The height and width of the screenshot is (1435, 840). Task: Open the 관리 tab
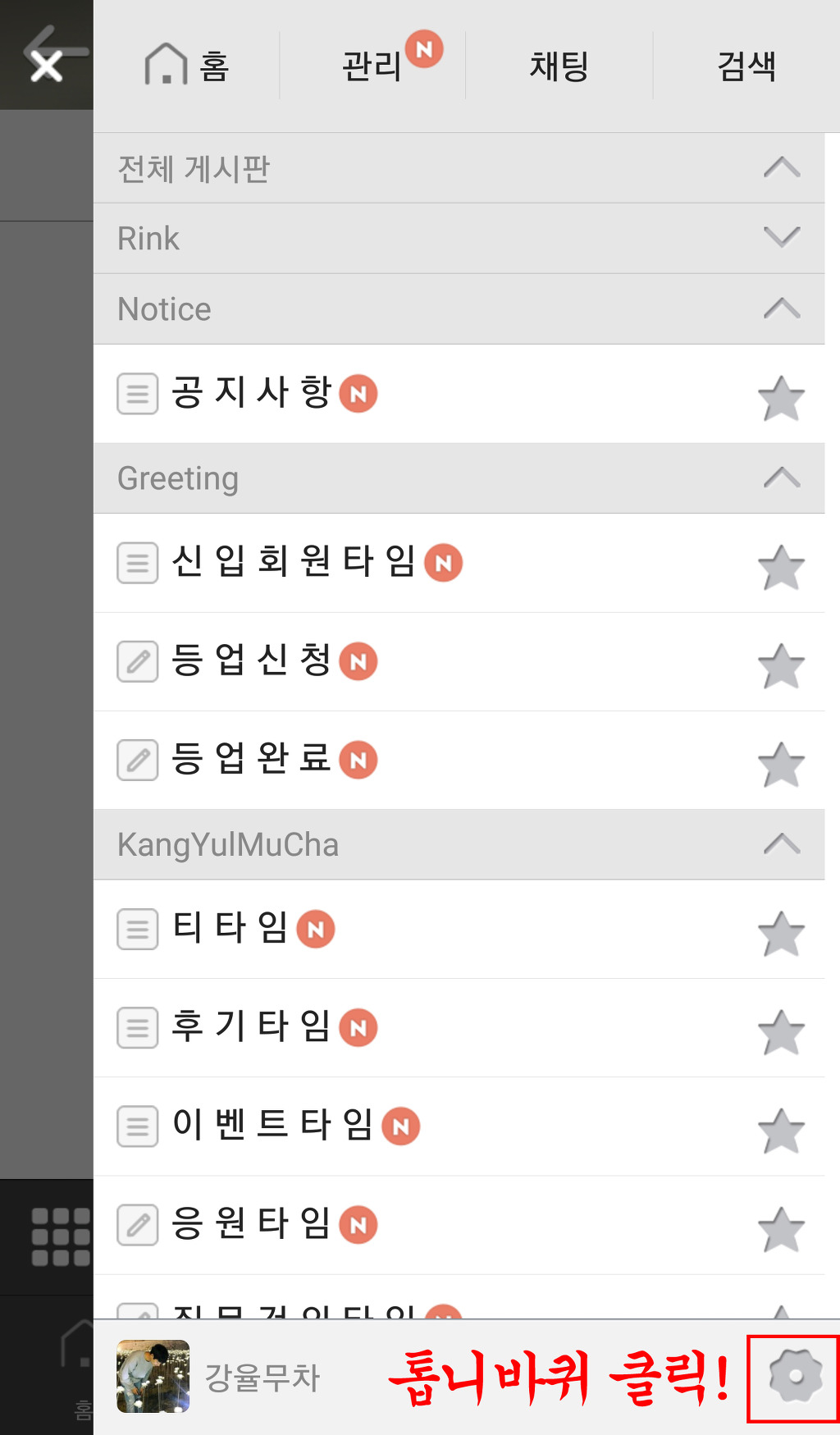click(373, 66)
